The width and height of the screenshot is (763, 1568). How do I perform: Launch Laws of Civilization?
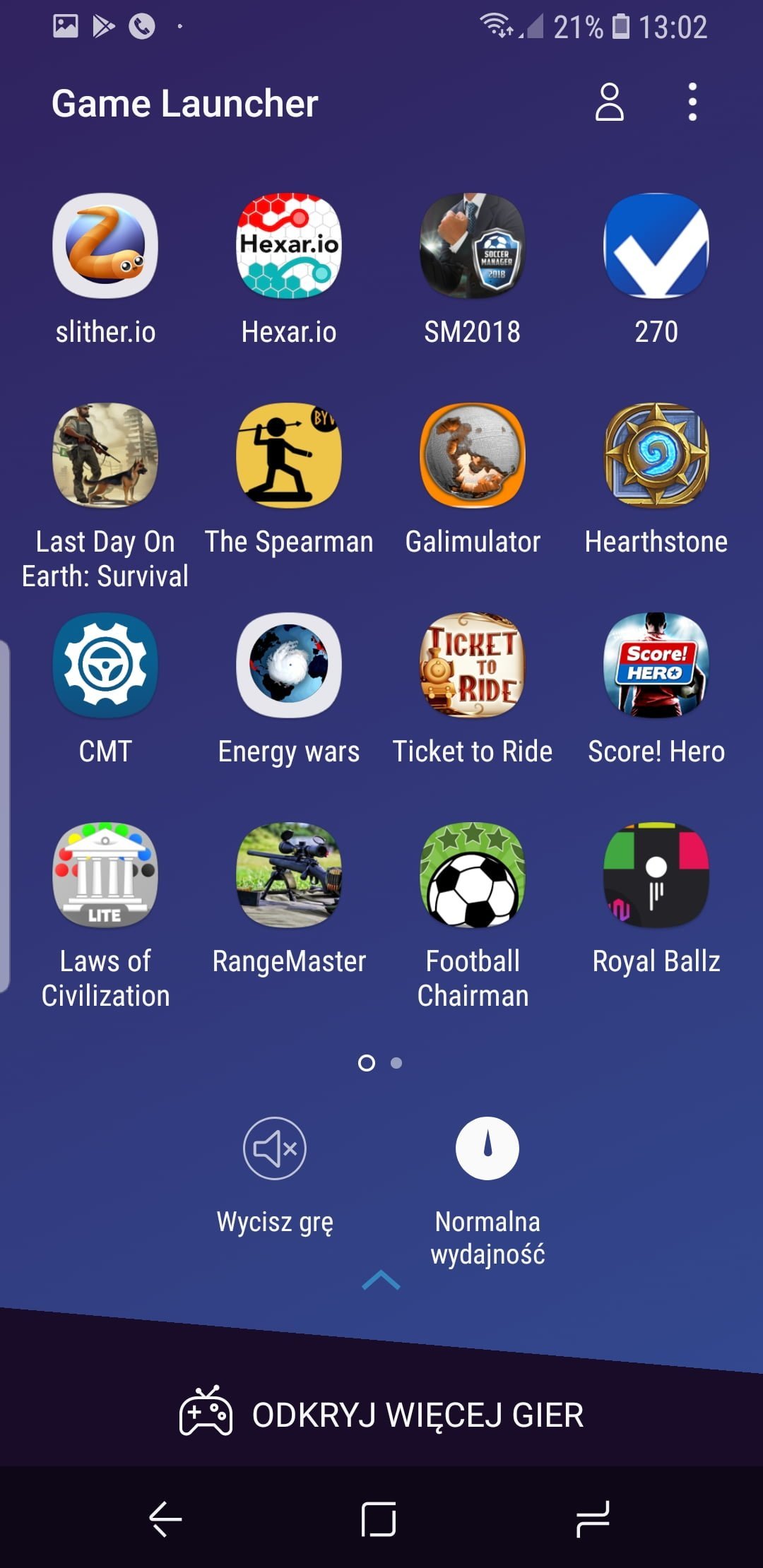pyautogui.click(x=105, y=875)
